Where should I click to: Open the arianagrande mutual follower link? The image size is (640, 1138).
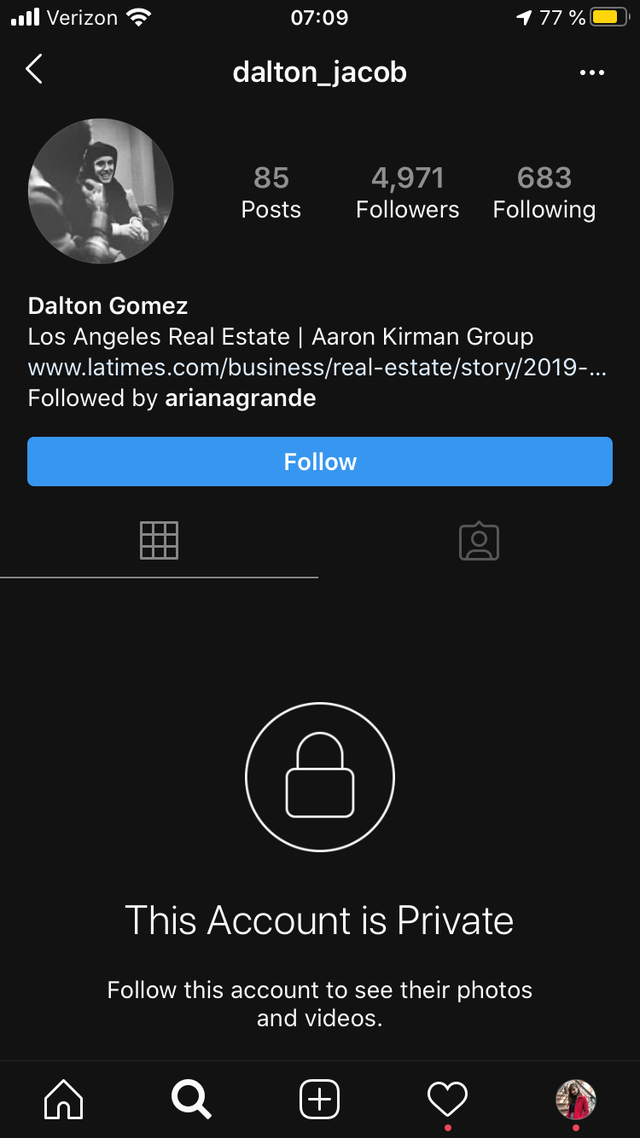[x=240, y=398]
